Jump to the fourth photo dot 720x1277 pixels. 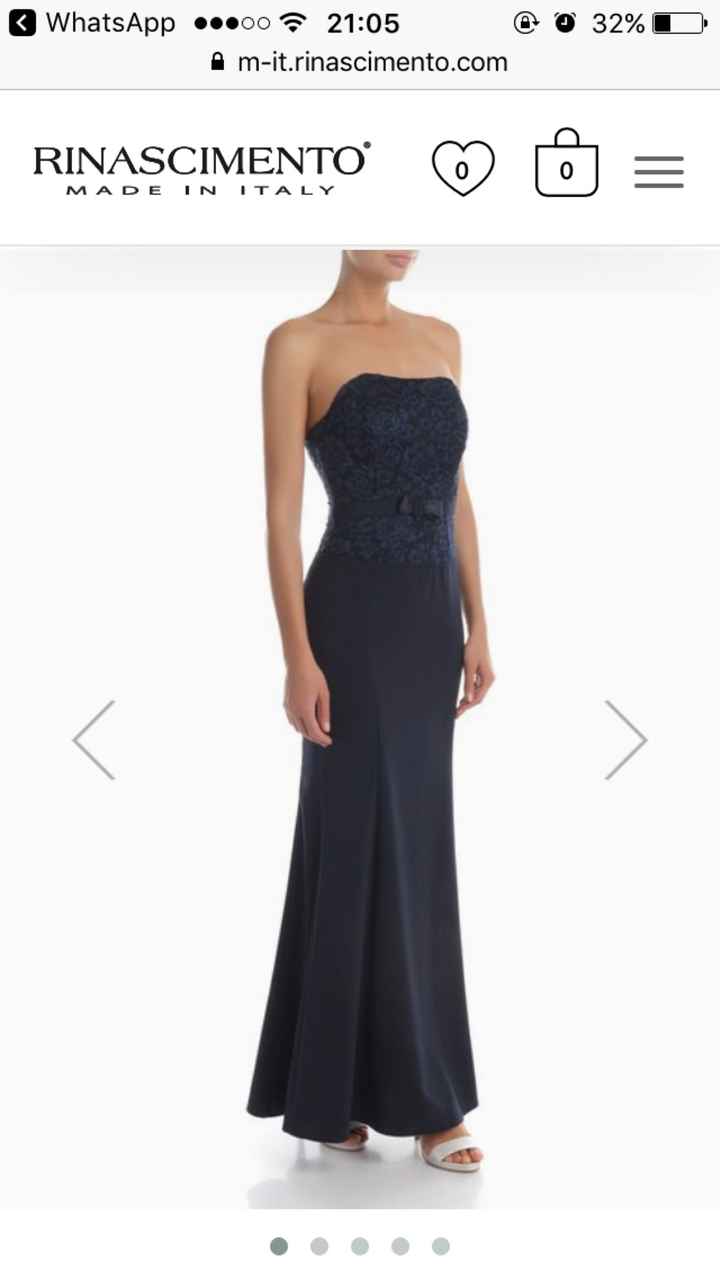(x=400, y=1246)
